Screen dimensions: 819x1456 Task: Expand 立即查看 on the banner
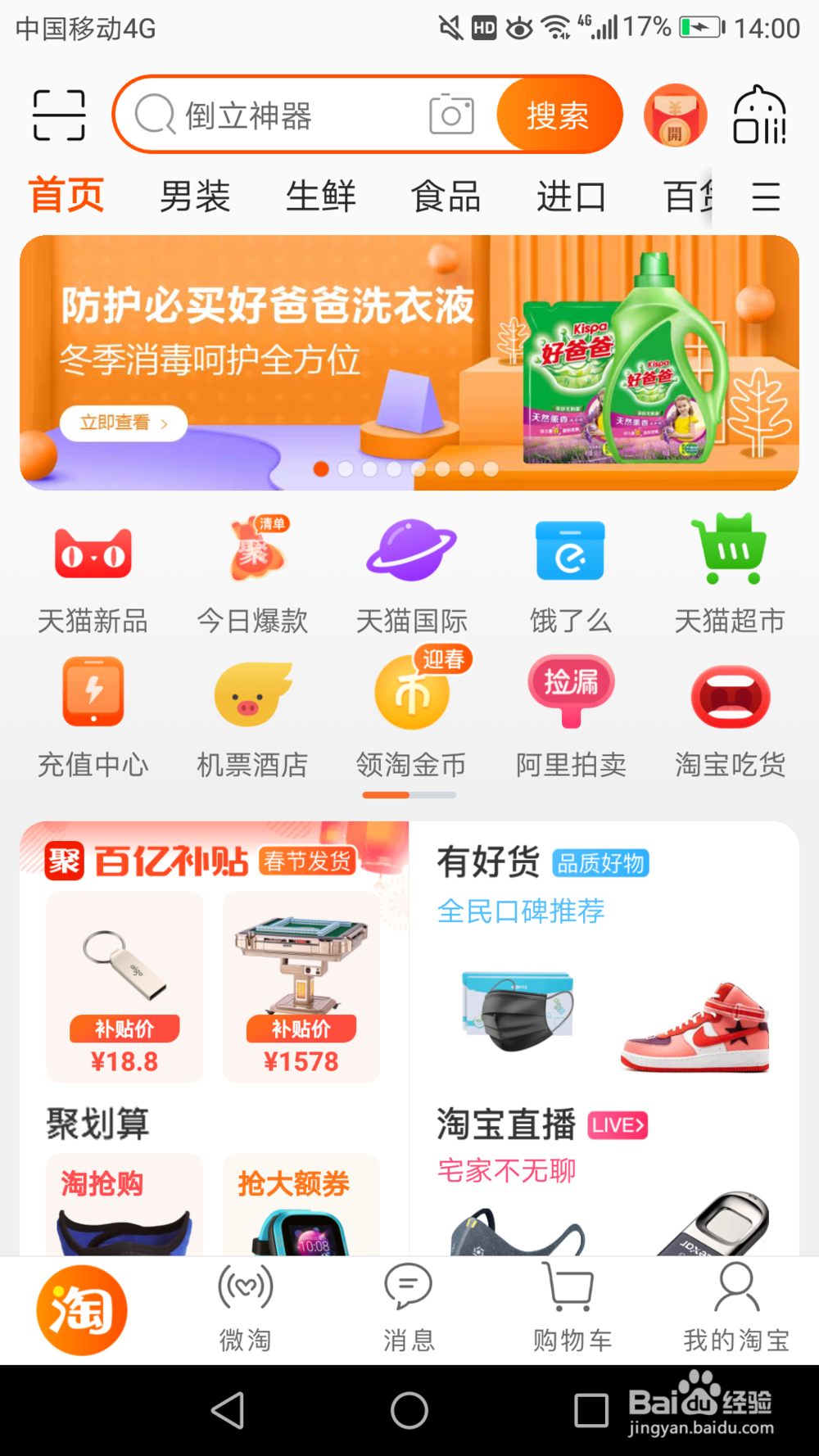click(123, 423)
